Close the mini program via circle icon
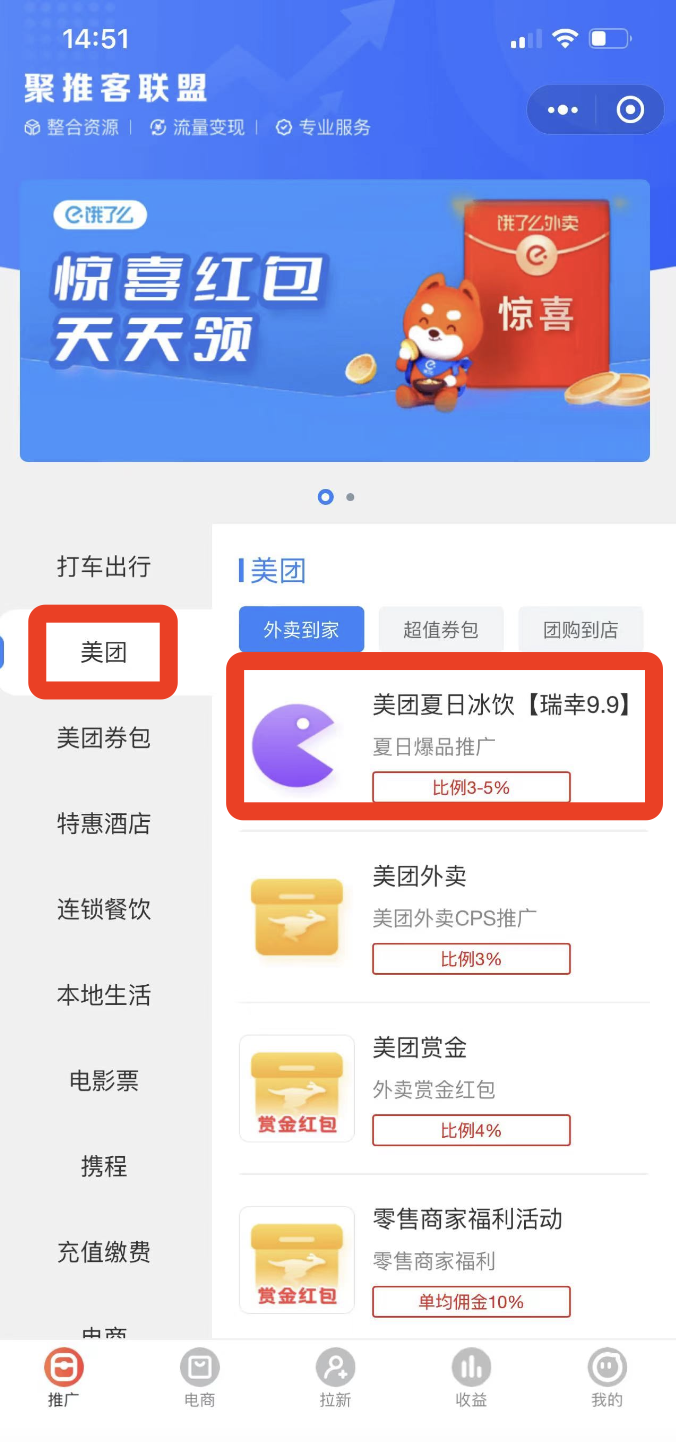This screenshot has width=676, height=1442. point(630,110)
